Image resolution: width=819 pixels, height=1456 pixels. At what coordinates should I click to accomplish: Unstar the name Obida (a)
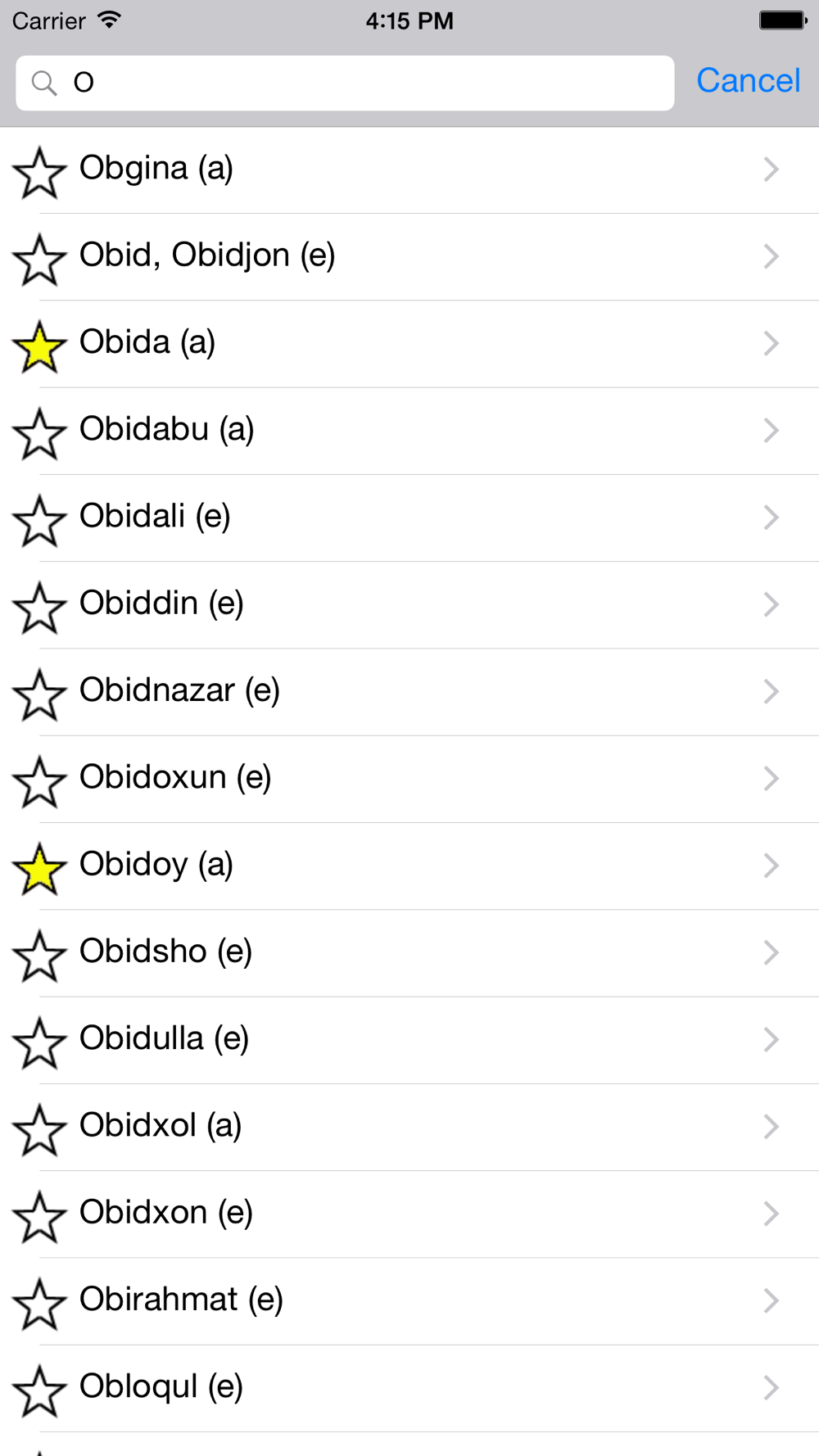(x=39, y=346)
